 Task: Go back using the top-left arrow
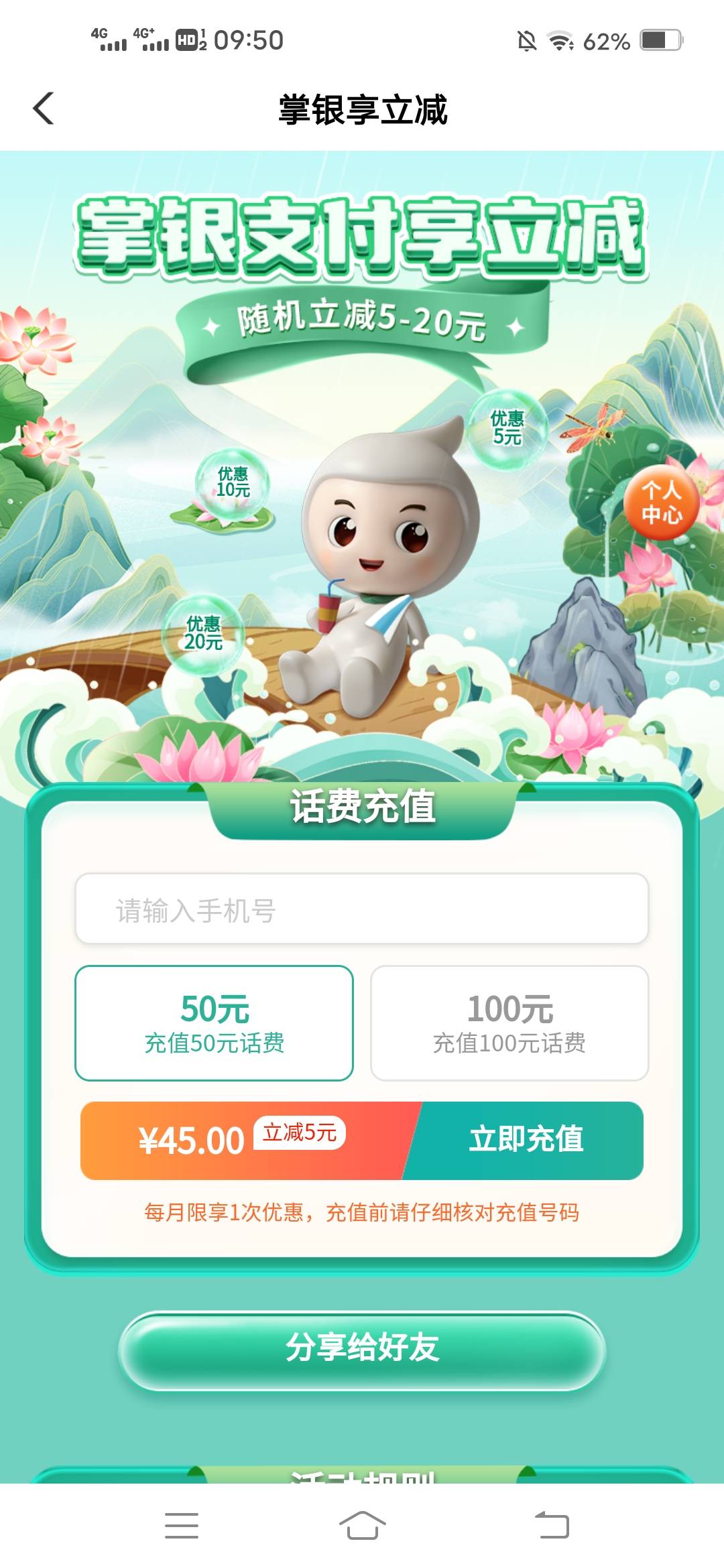(44, 109)
